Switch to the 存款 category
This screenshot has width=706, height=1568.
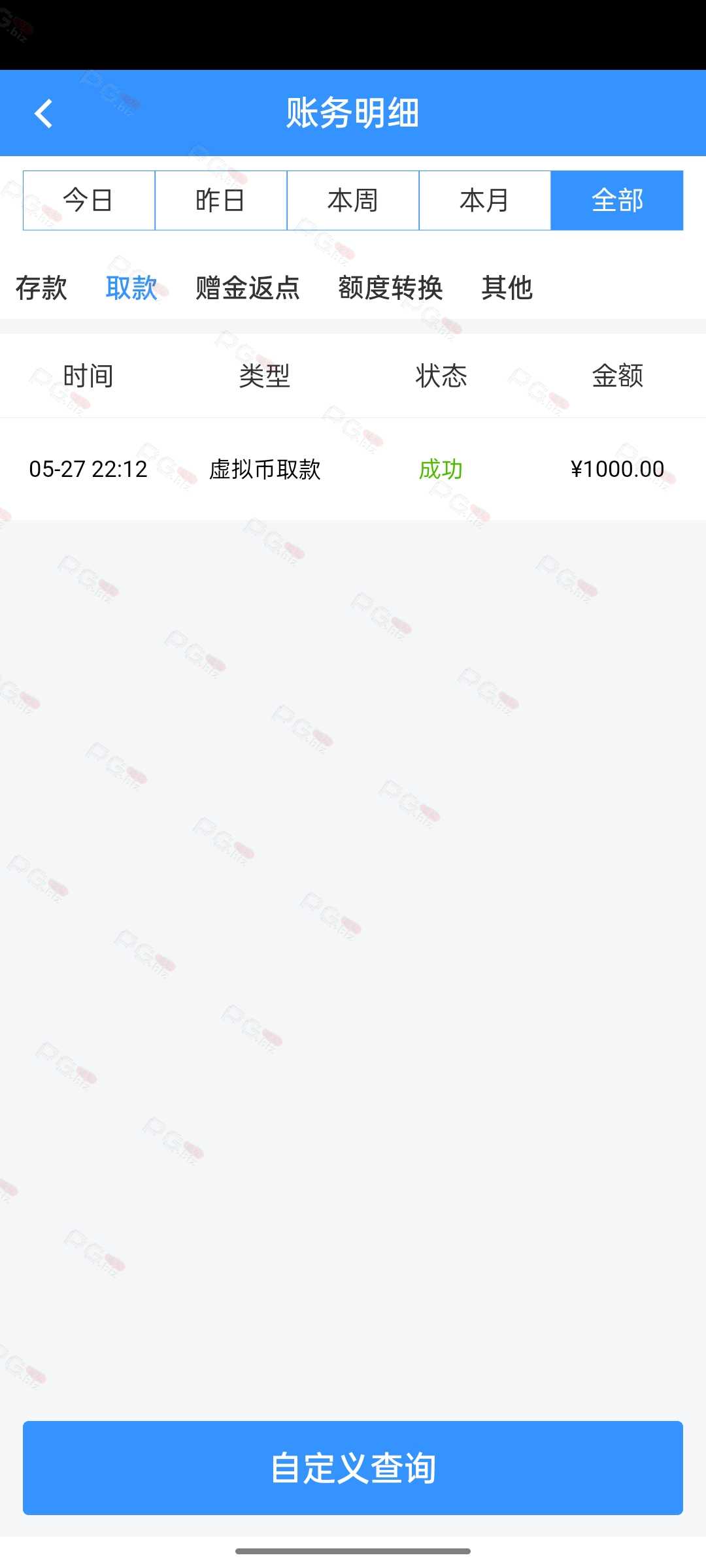(x=41, y=288)
